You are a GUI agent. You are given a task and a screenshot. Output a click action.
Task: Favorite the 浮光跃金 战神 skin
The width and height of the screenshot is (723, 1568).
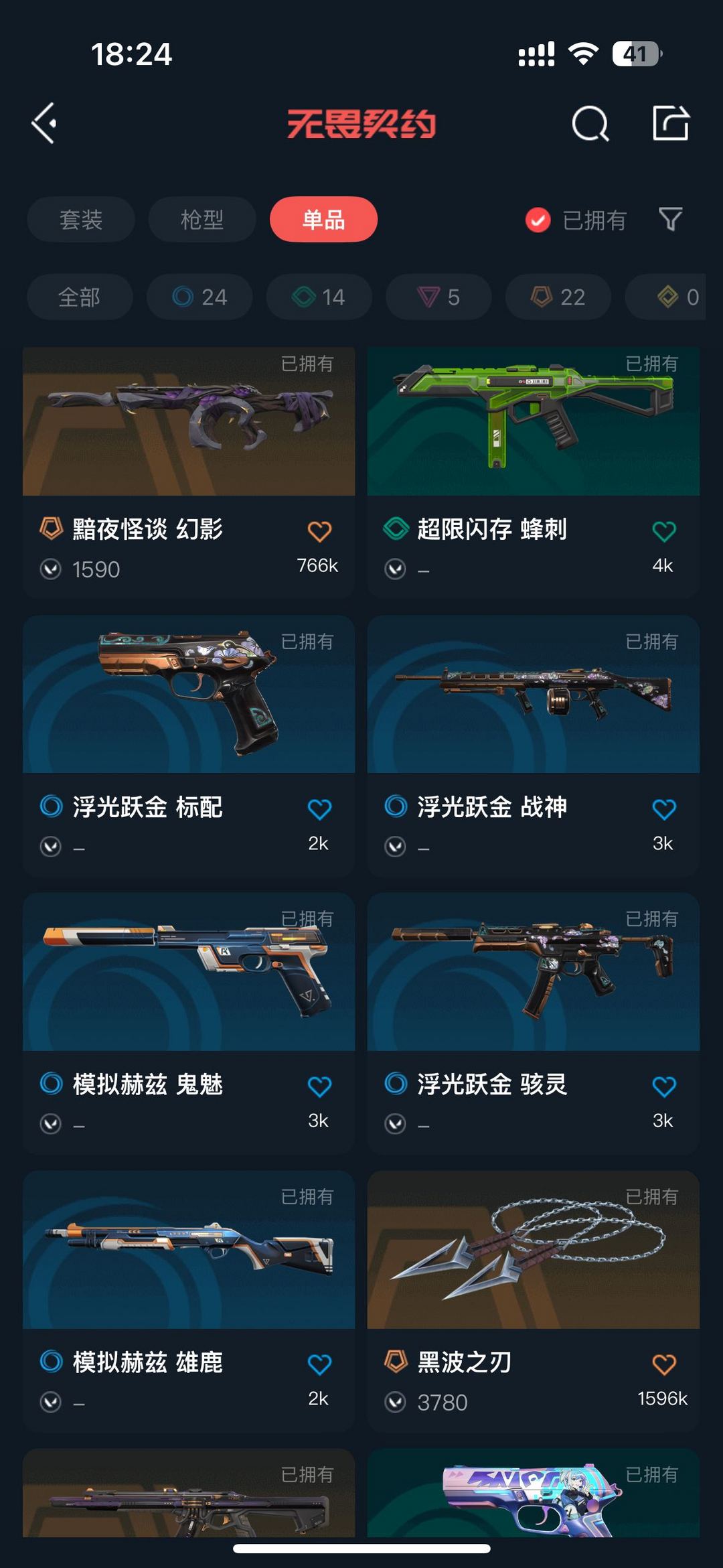[663, 810]
